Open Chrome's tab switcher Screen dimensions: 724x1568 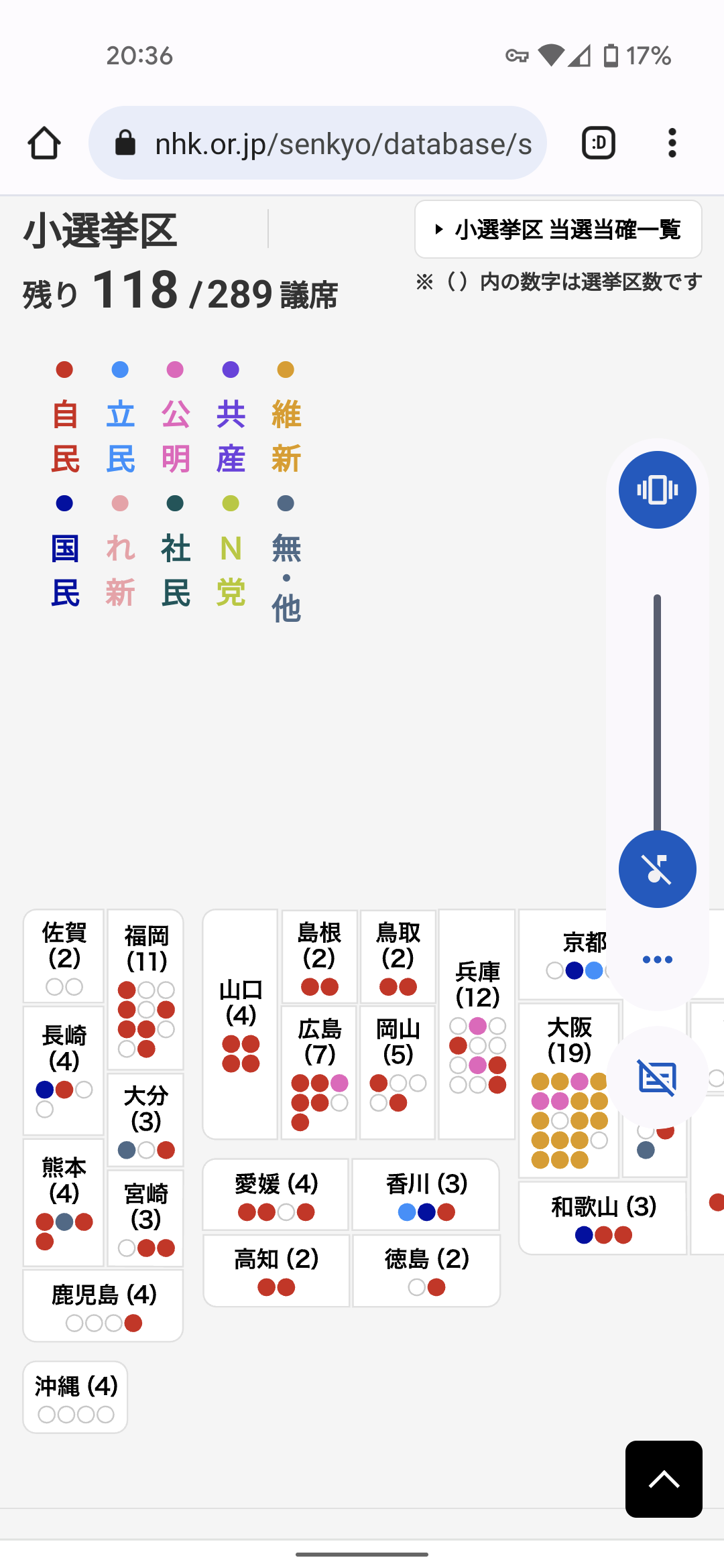598,142
